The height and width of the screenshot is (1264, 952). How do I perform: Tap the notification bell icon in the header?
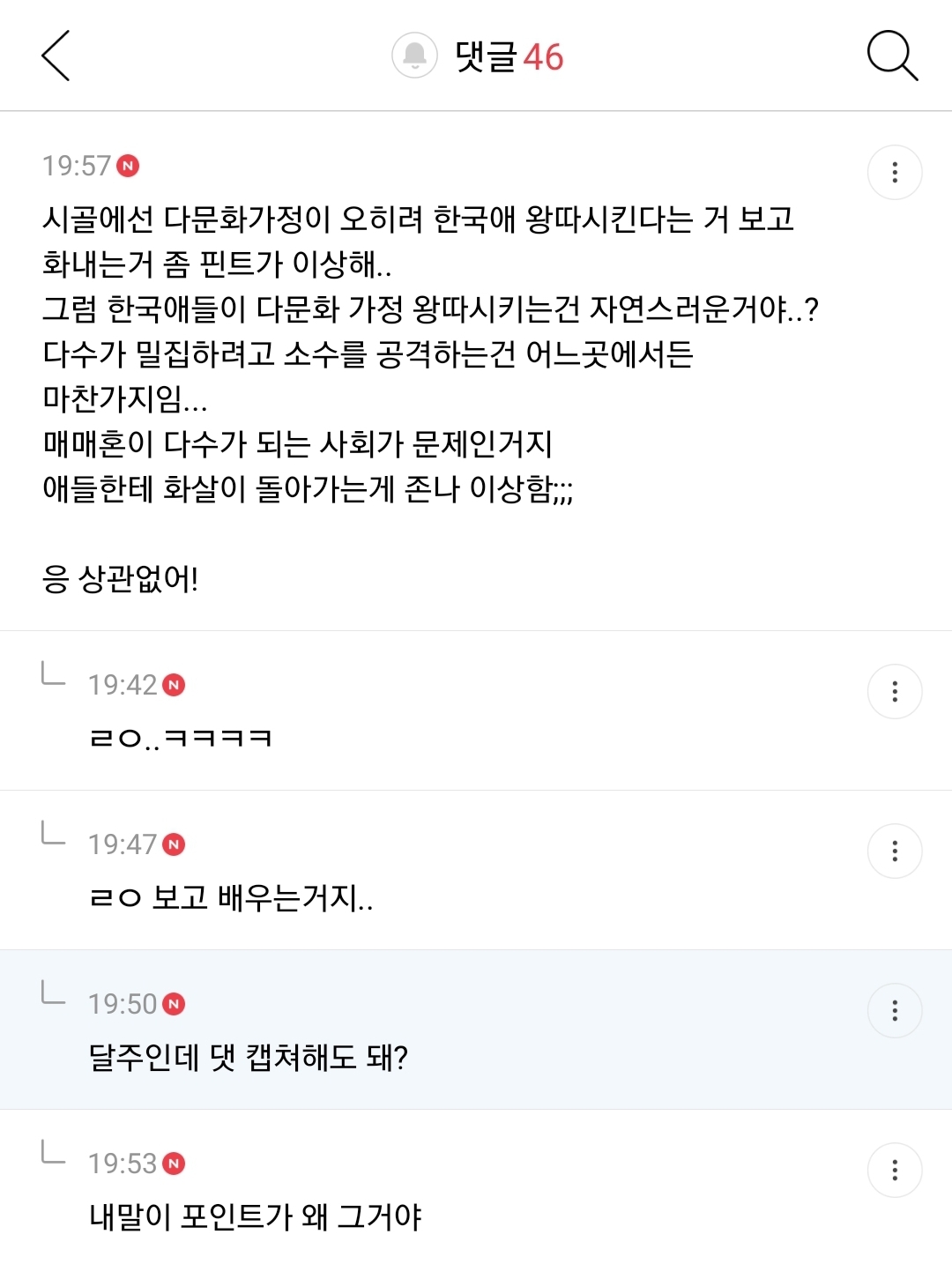tap(413, 56)
